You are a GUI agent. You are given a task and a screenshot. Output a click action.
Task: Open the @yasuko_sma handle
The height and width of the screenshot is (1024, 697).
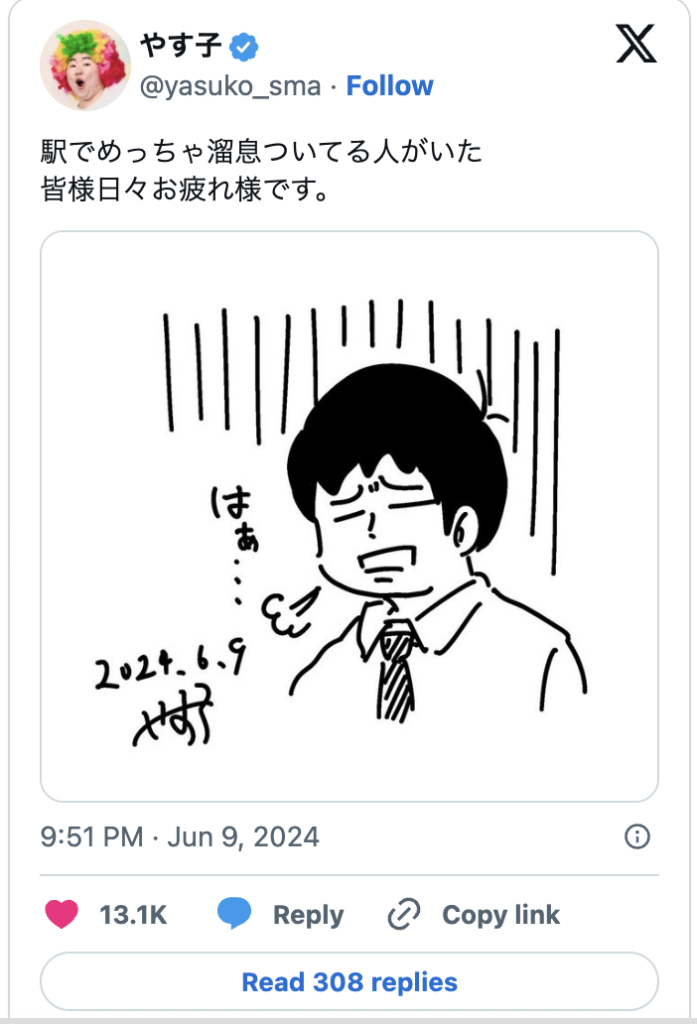pyautogui.click(x=229, y=86)
